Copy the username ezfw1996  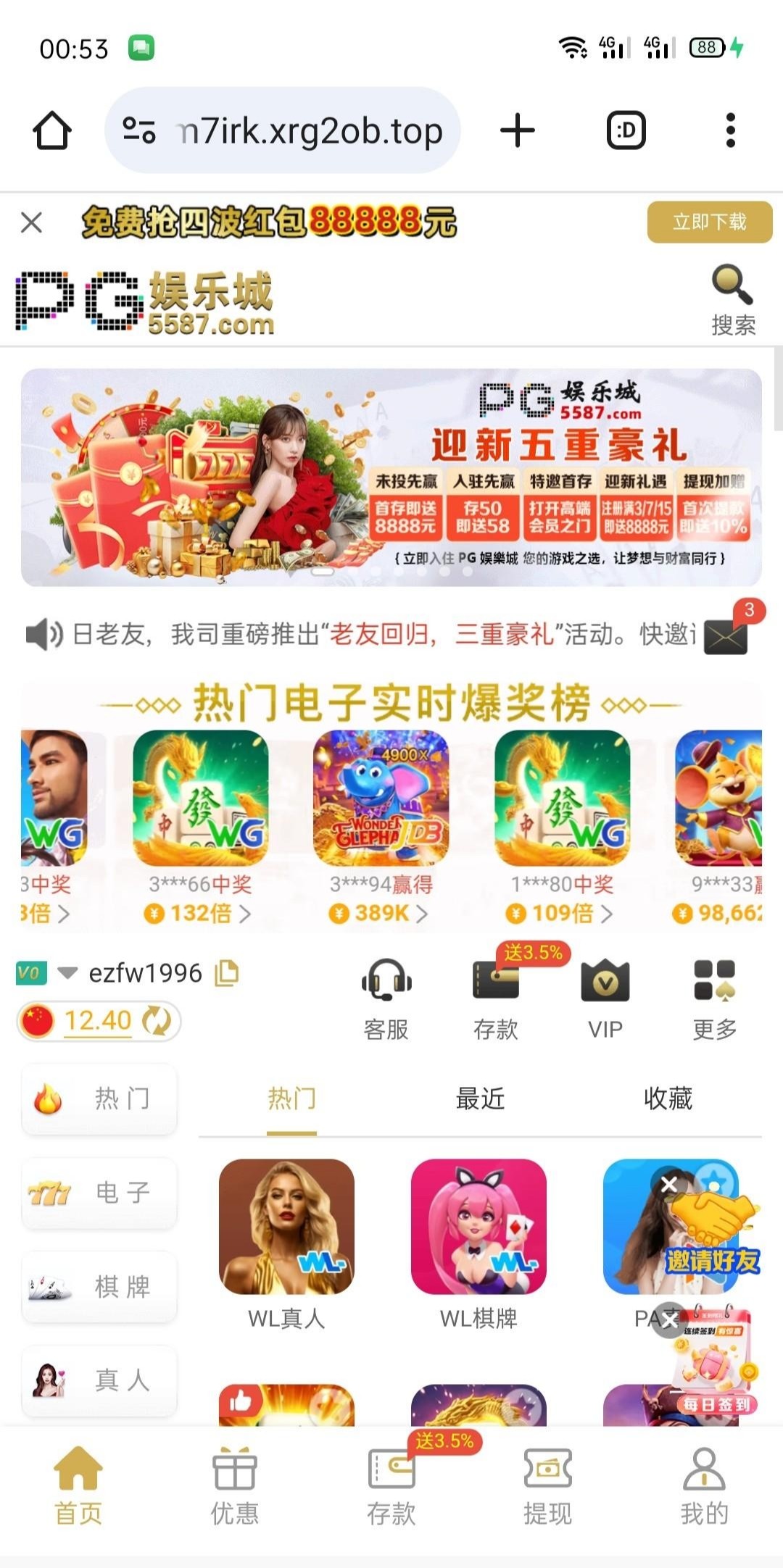click(x=227, y=973)
